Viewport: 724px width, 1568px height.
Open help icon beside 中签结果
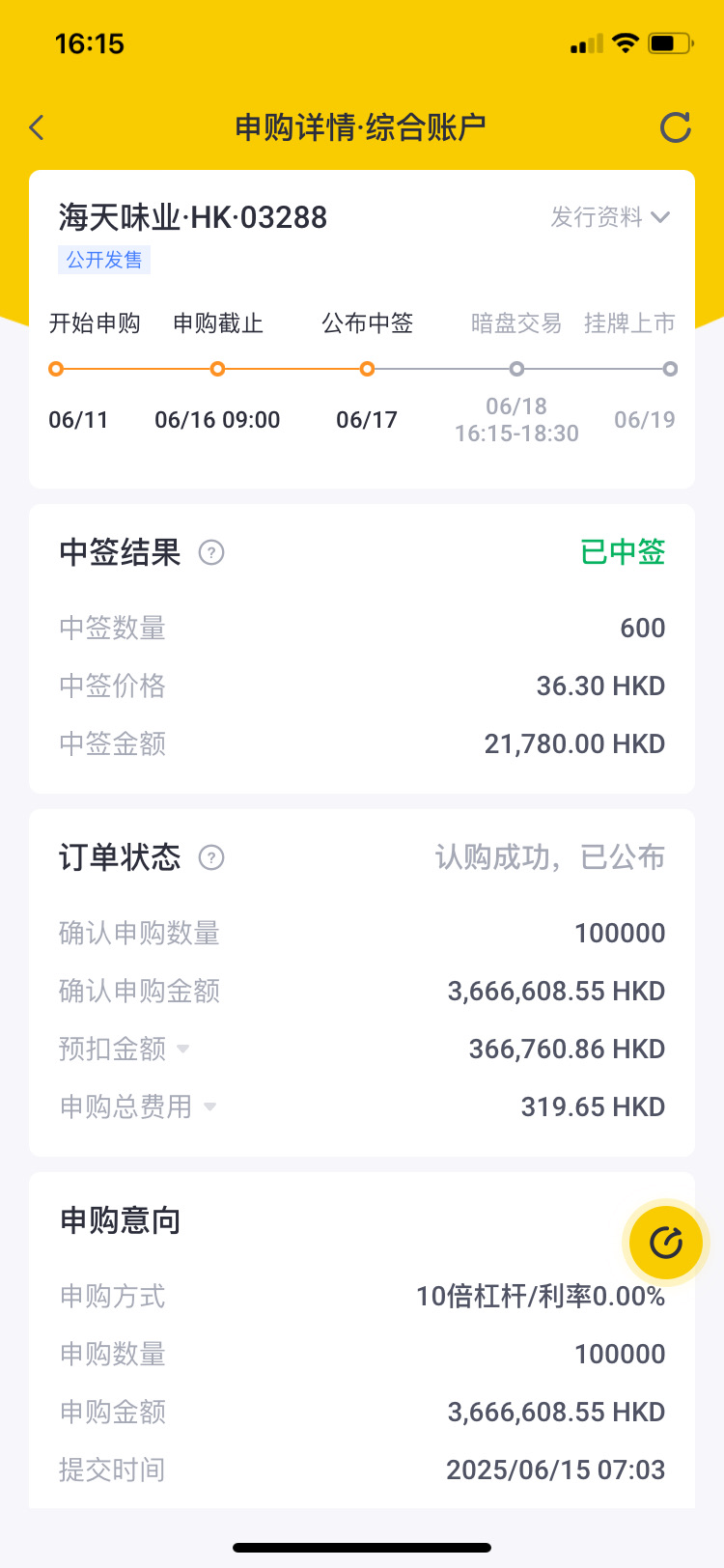[211, 552]
